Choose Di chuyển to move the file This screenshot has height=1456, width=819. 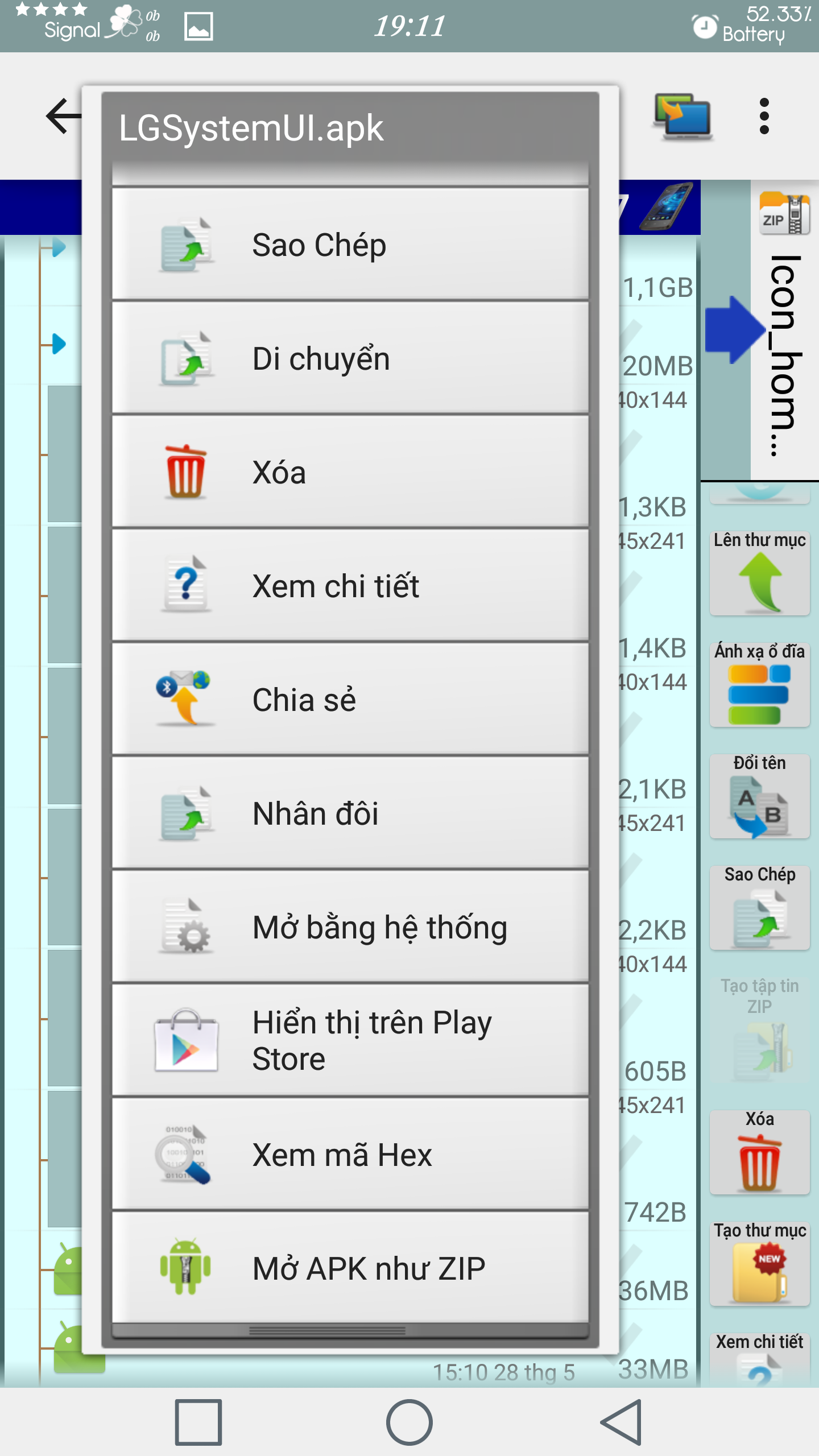[x=350, y=358]
